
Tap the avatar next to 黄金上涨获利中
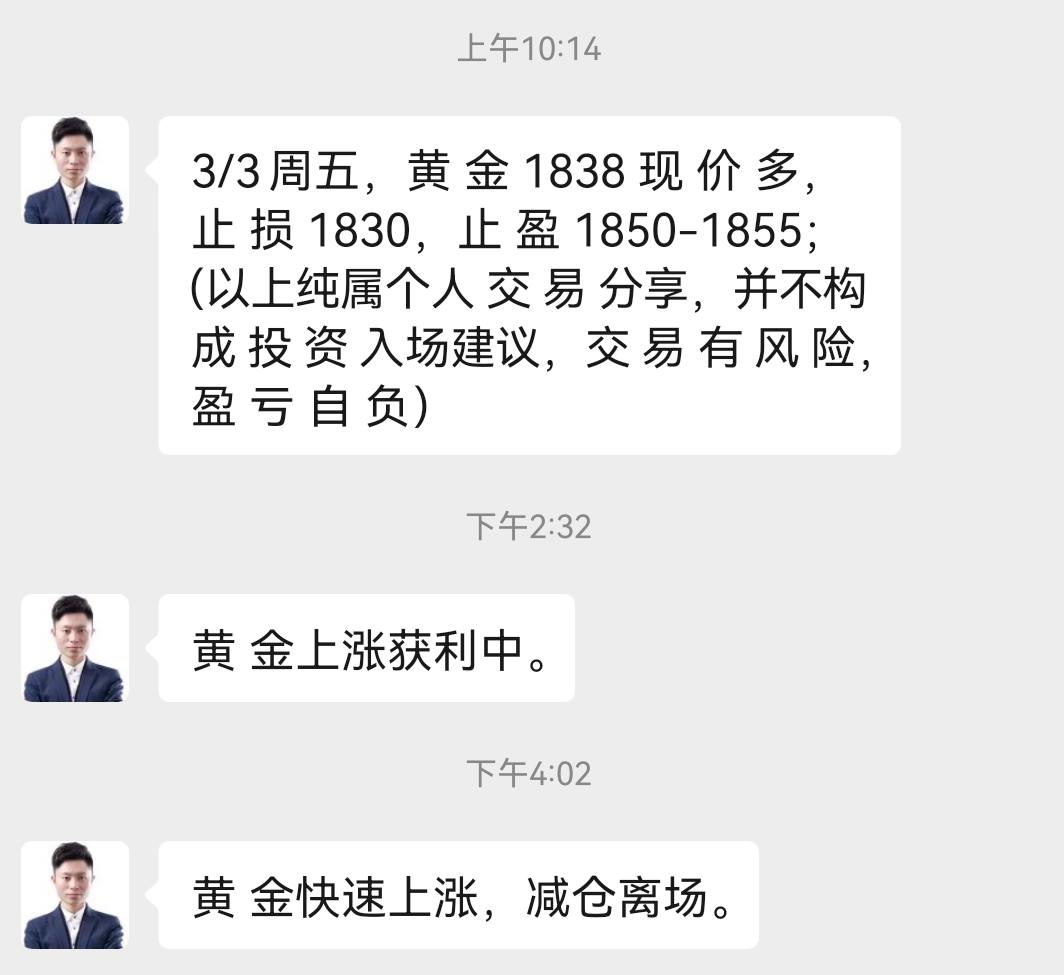point(75,648)
